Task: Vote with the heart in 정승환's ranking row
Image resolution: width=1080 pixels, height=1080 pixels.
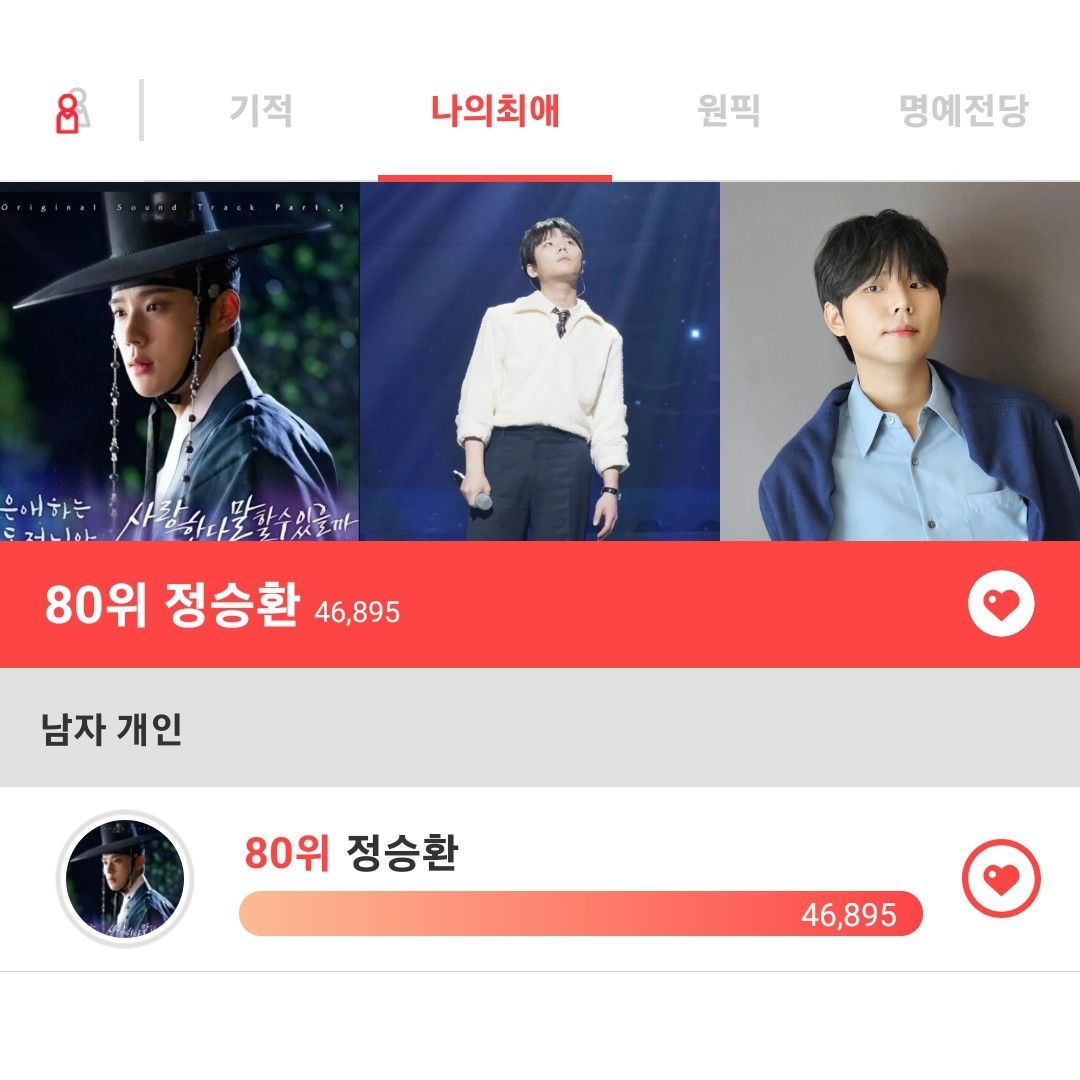Action: (1001, 879)
